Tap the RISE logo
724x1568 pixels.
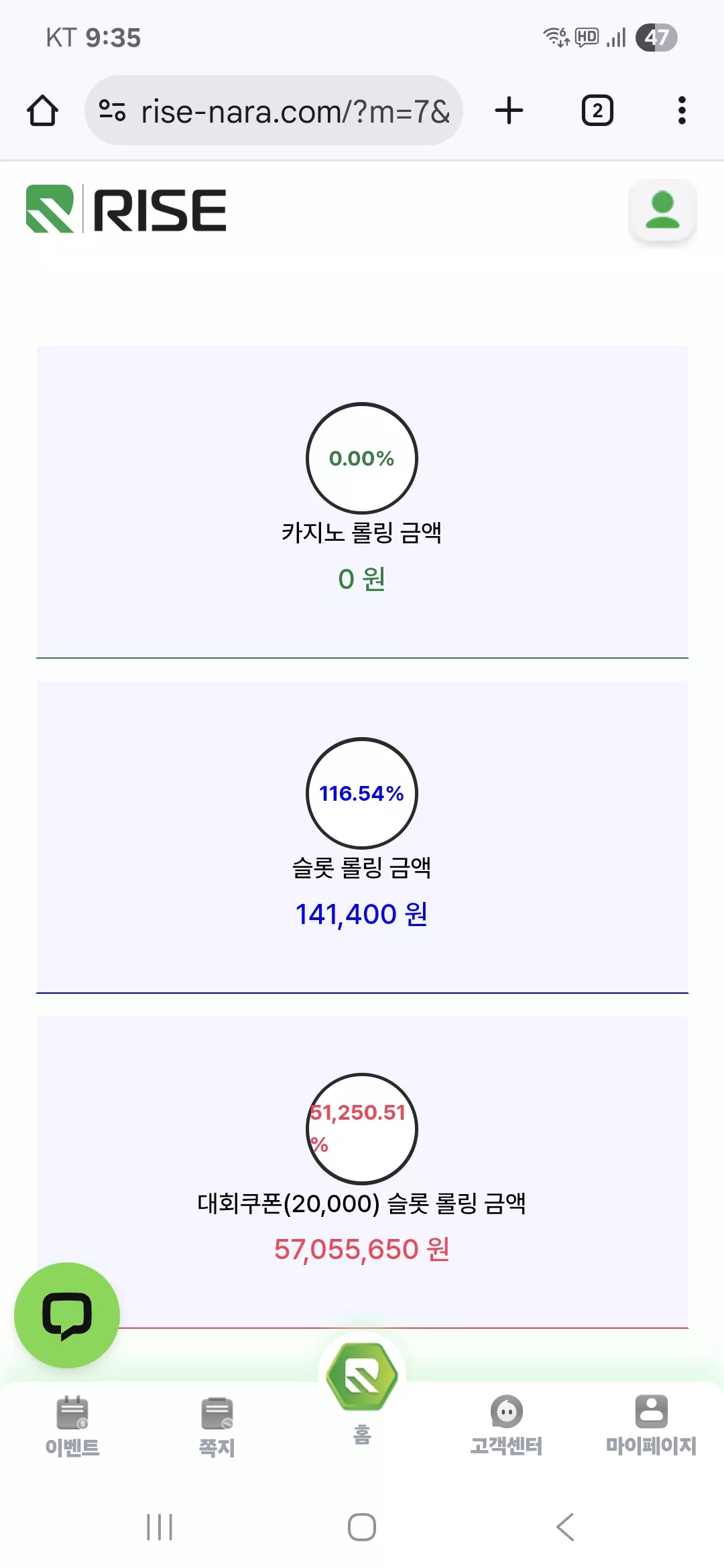[x=126, y=209]
